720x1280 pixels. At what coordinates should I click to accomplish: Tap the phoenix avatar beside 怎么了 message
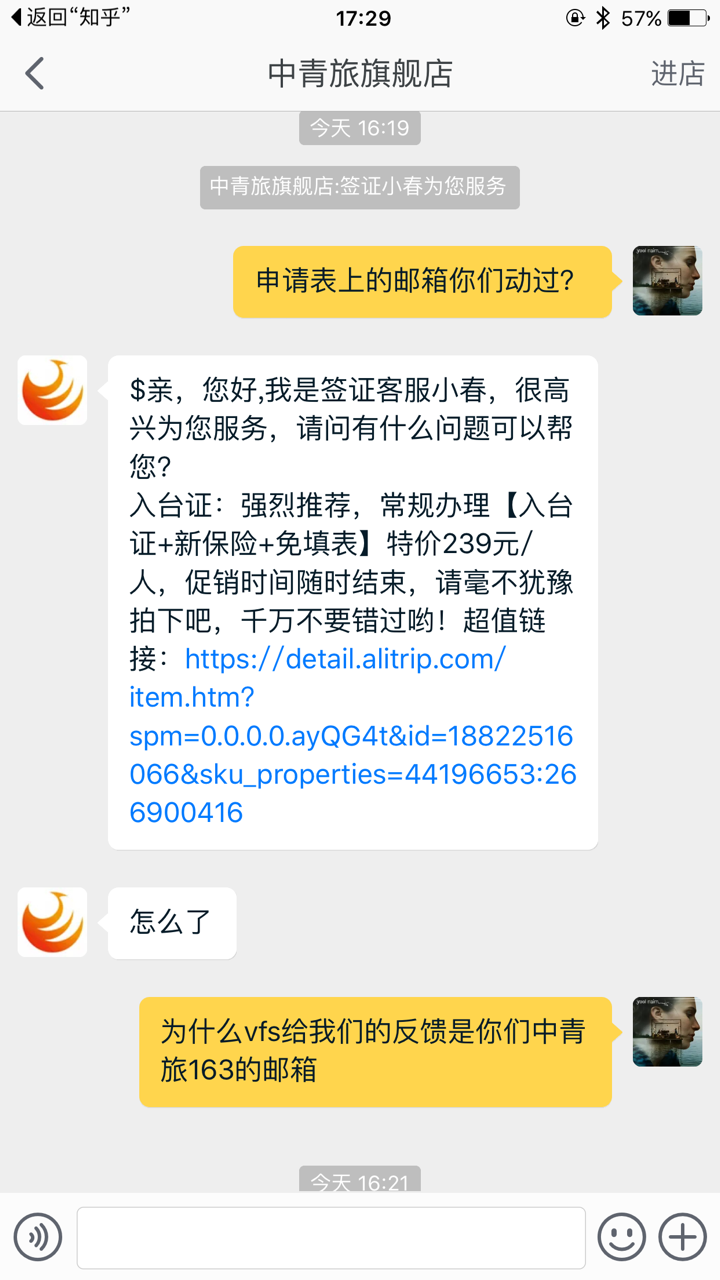(x=51, y=922)
